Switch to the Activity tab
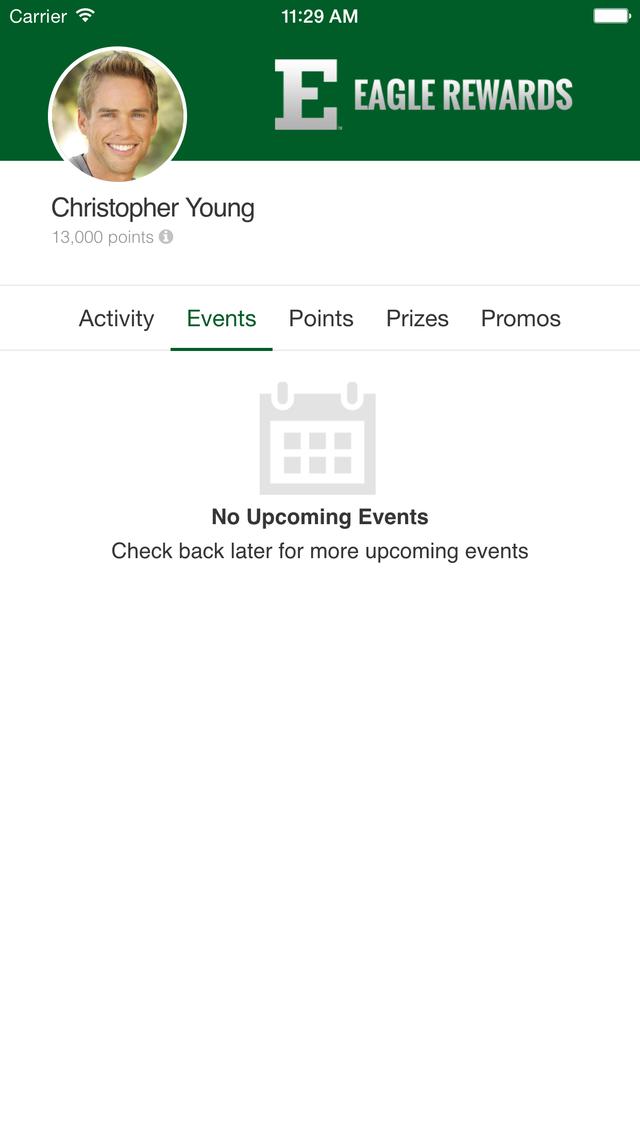Viewport: 640px width, 1136px height. (116, 319)
